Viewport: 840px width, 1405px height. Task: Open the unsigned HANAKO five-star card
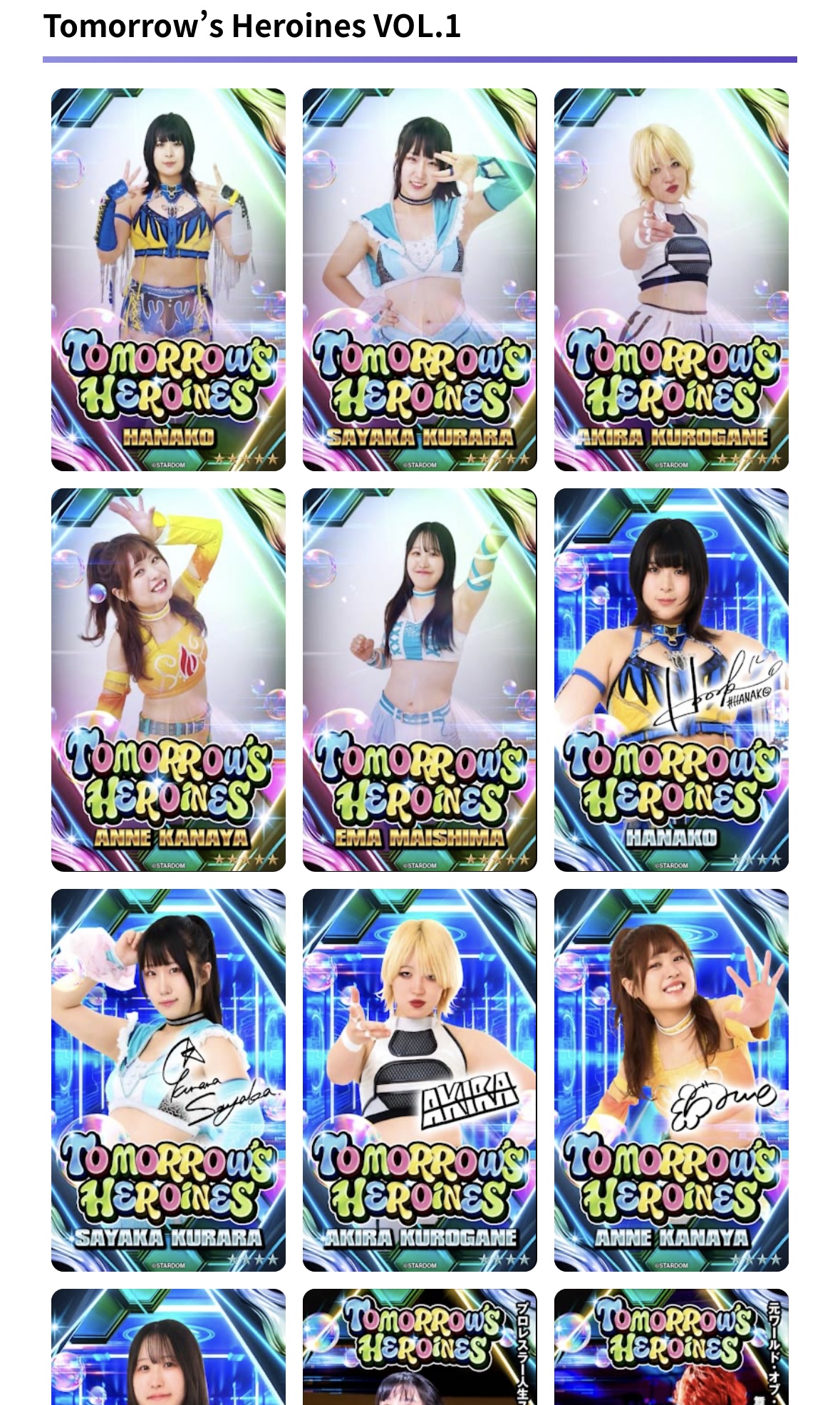(168, 279)
